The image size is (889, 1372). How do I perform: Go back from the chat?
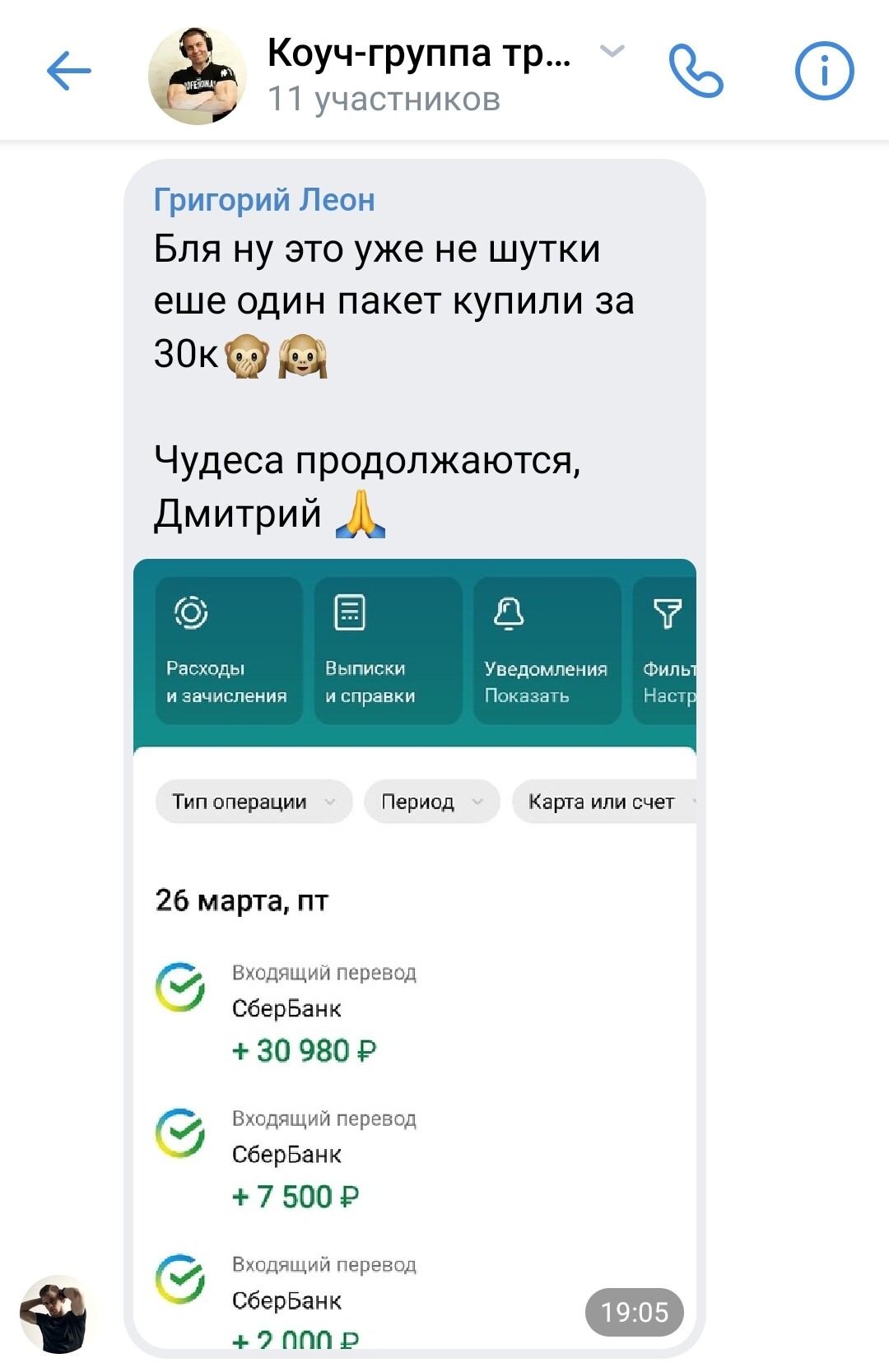[x=69, y=72]
